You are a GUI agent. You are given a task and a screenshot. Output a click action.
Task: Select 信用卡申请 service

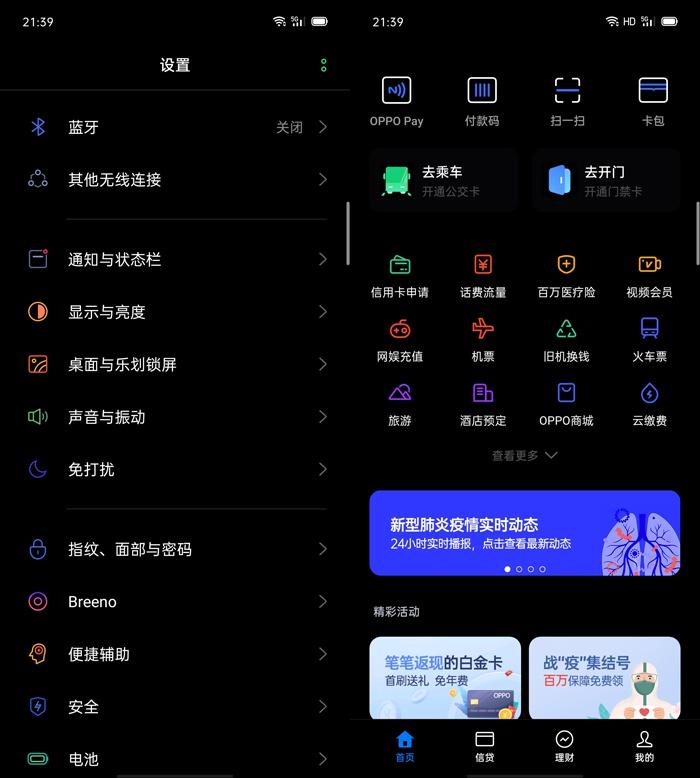(400, 275)
